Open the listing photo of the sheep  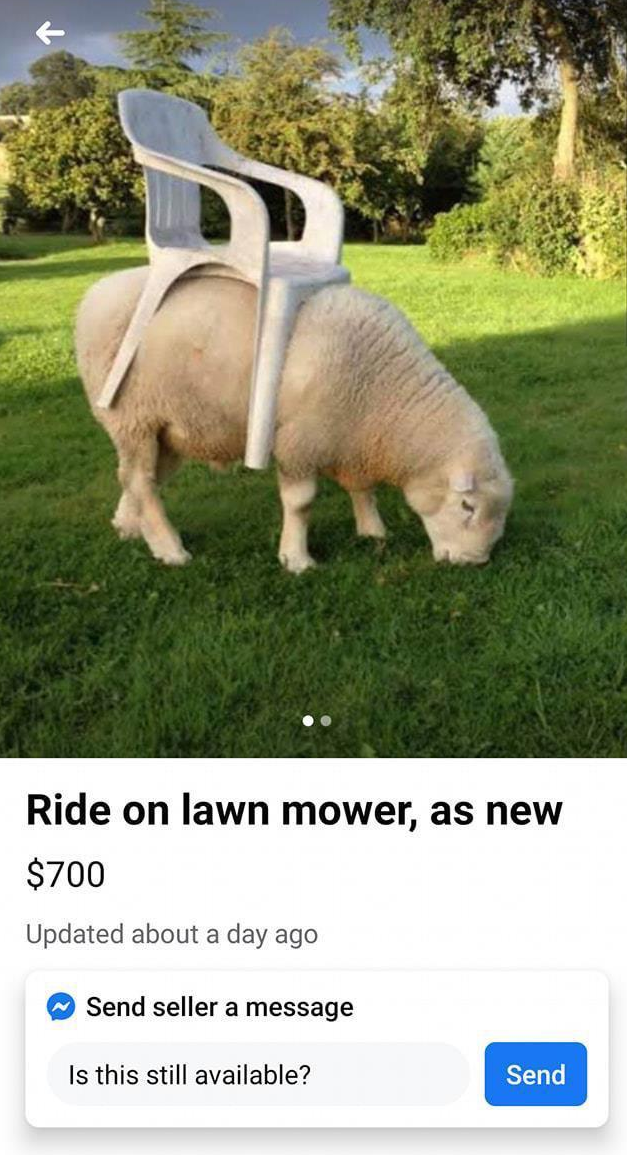(313, 400)
